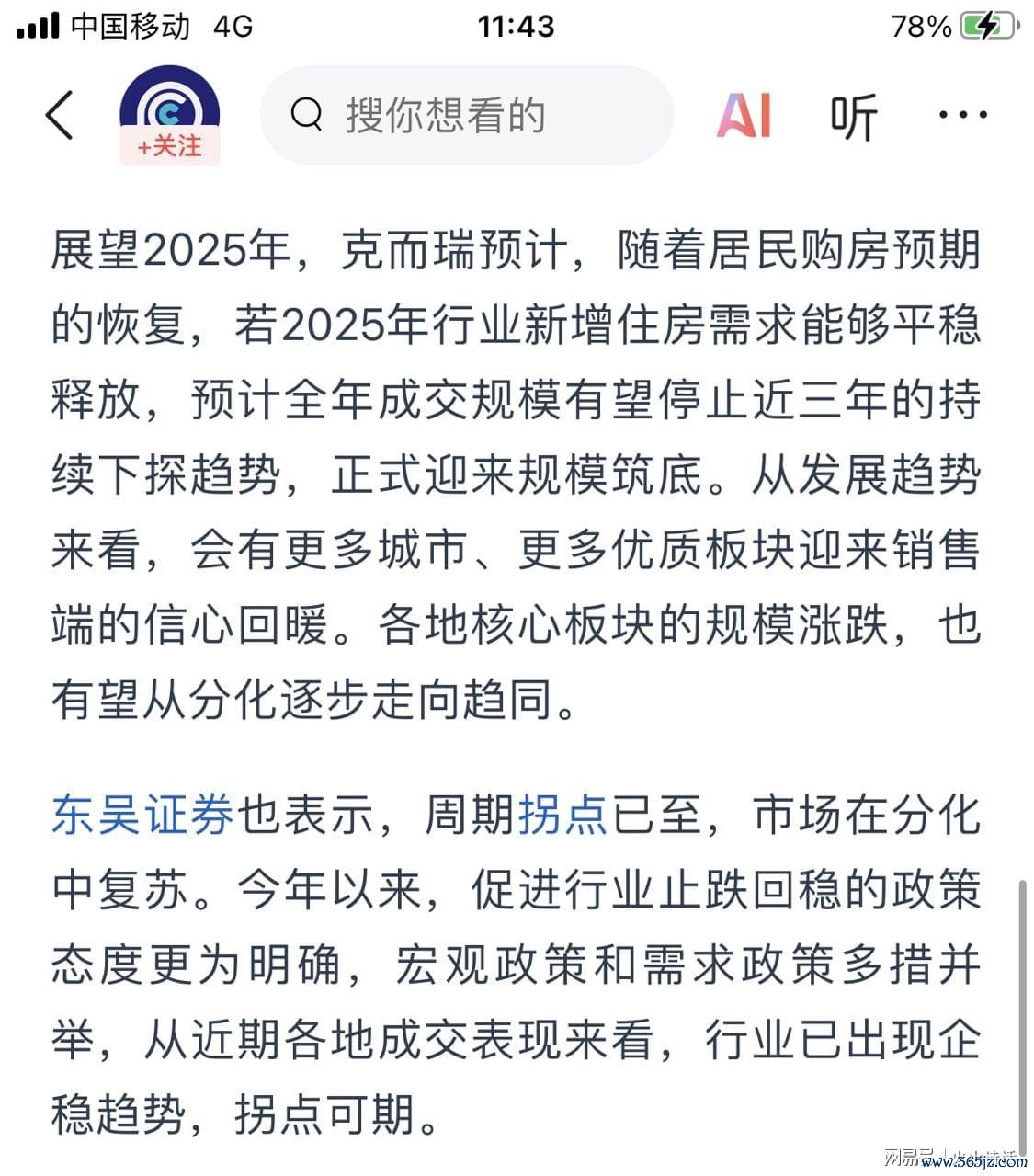Open the 东吴证券 link

[x=143, y=815]
